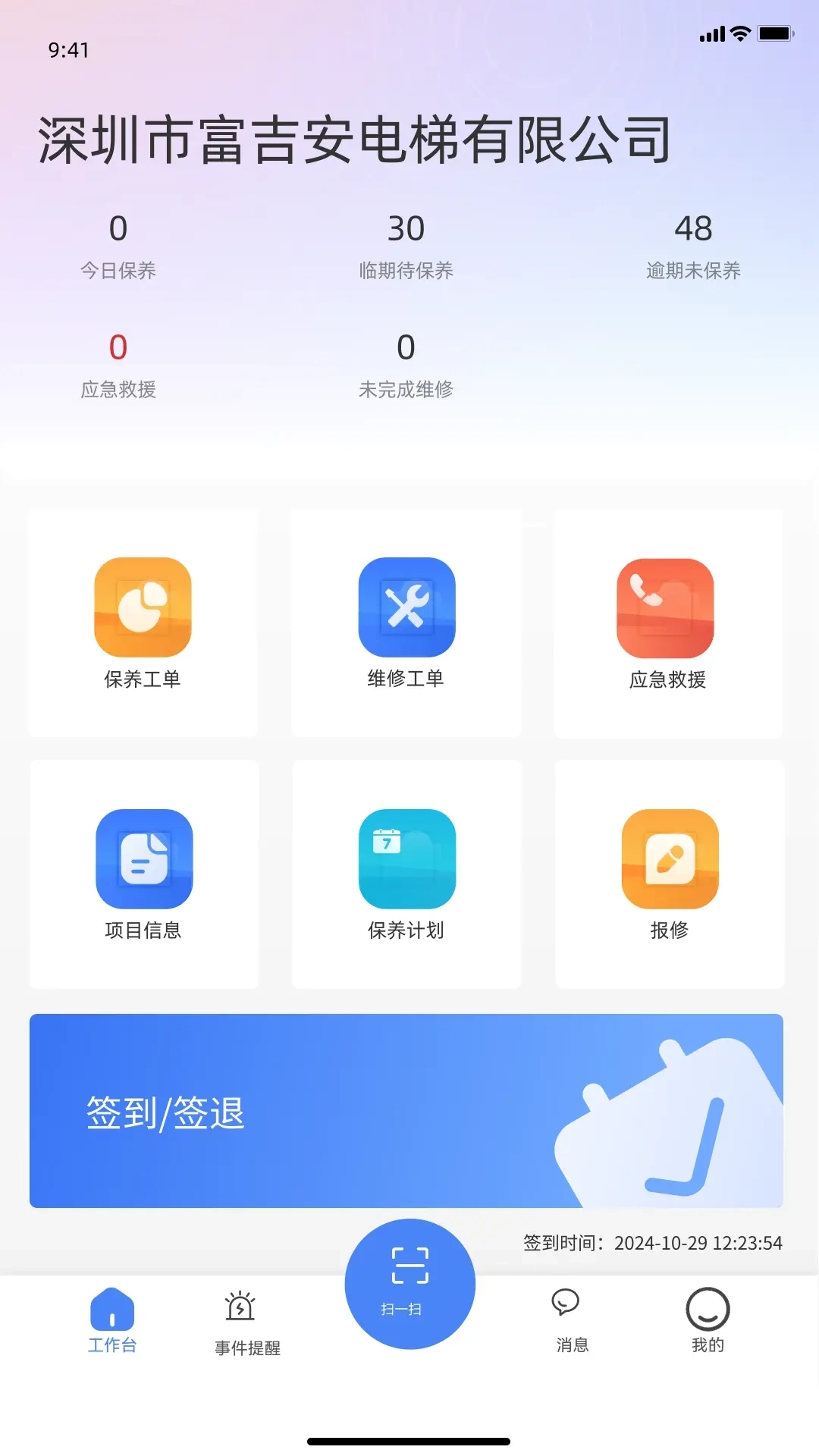Open 未完成维修 unfinished repairs statistic
This screenshot has height=1456, width=819.
406,364
